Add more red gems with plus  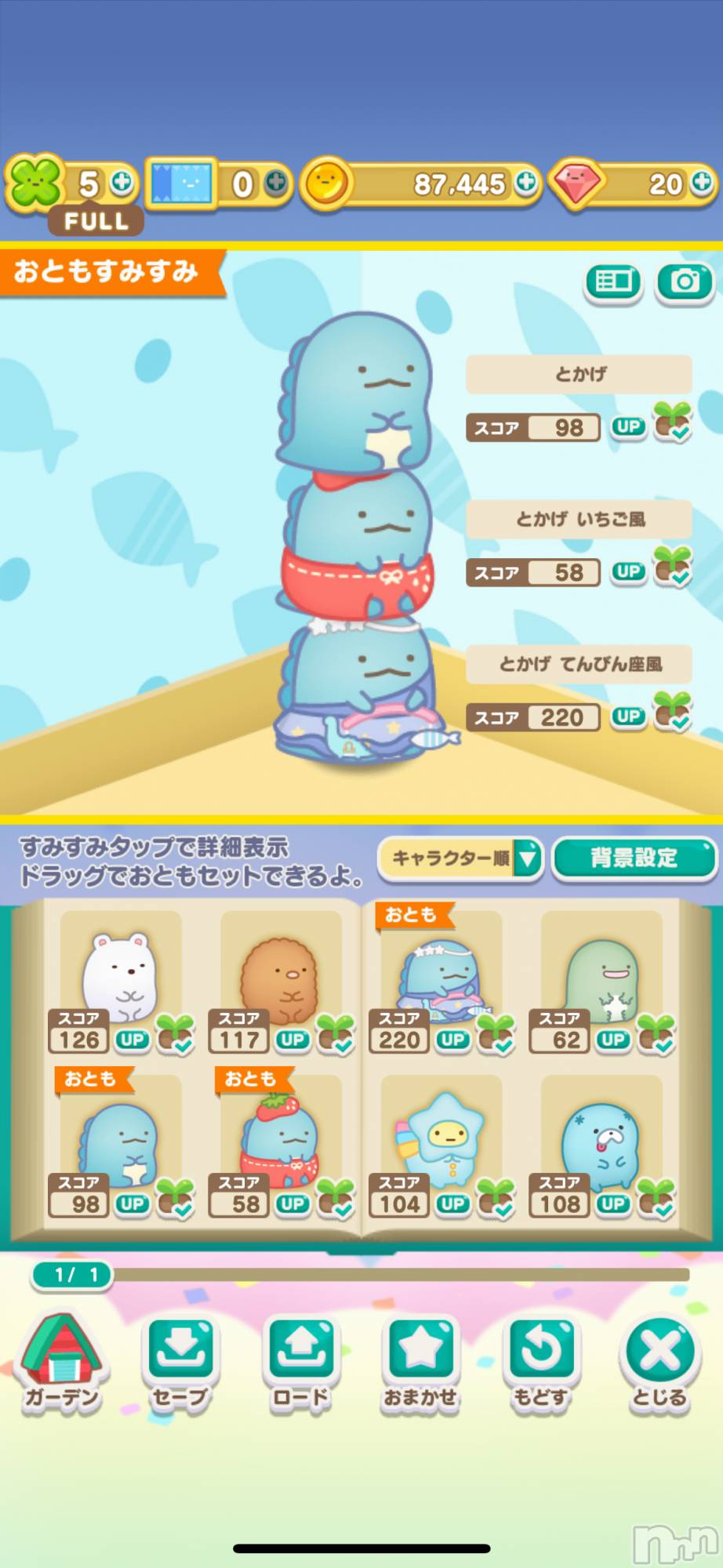coord(702,183)
